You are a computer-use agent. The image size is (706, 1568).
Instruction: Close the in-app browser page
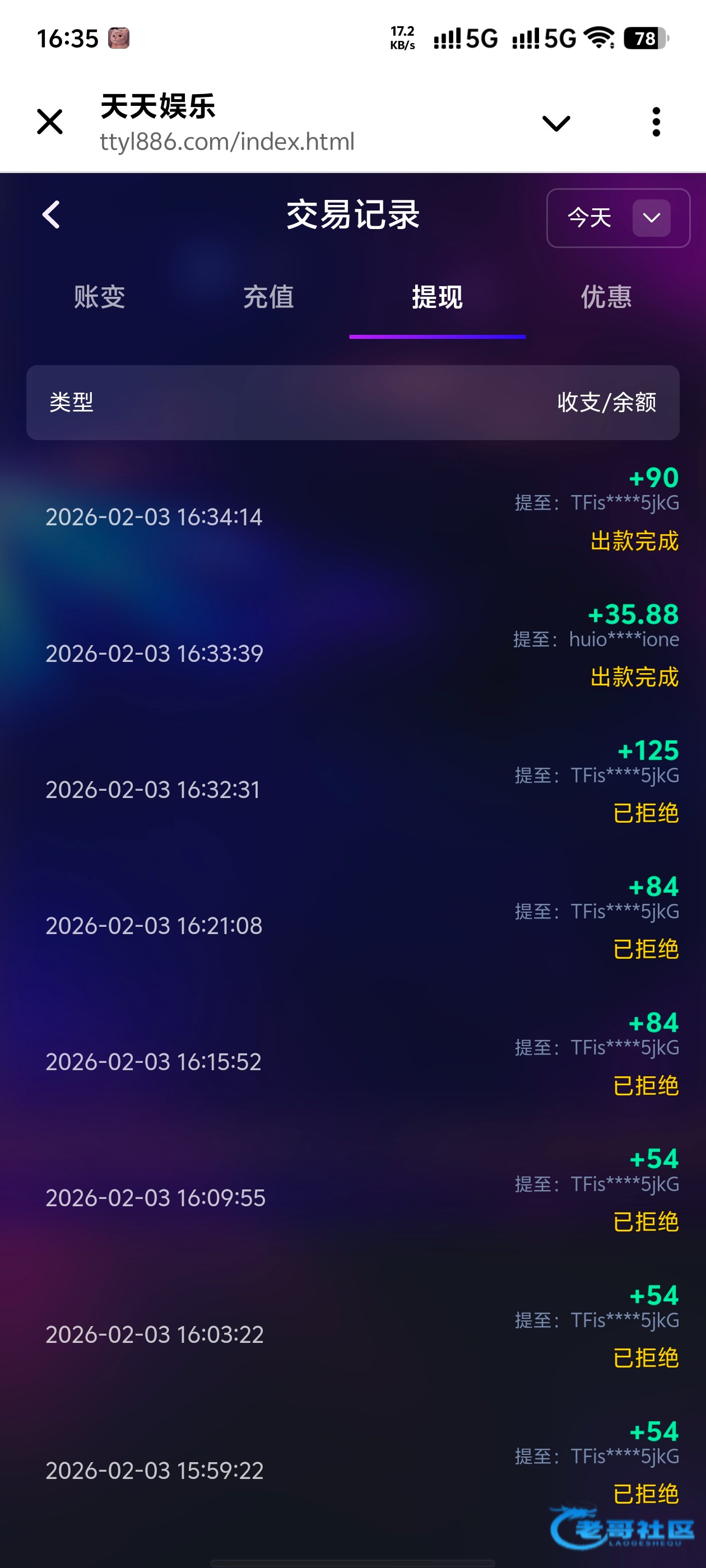(x=50, y=122)
